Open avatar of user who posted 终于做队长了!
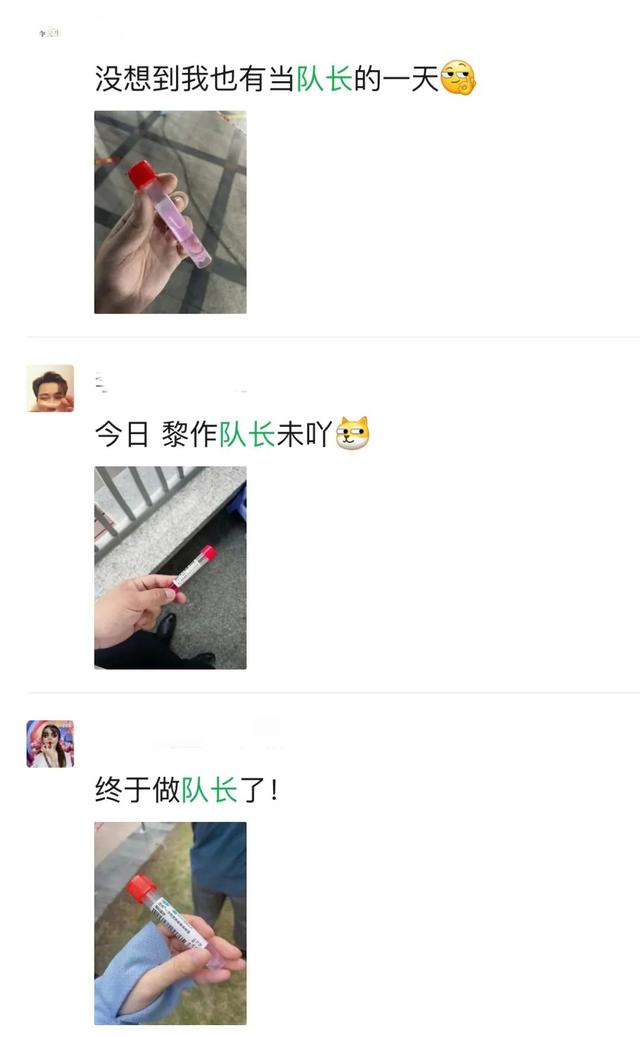 coord(50,743)
